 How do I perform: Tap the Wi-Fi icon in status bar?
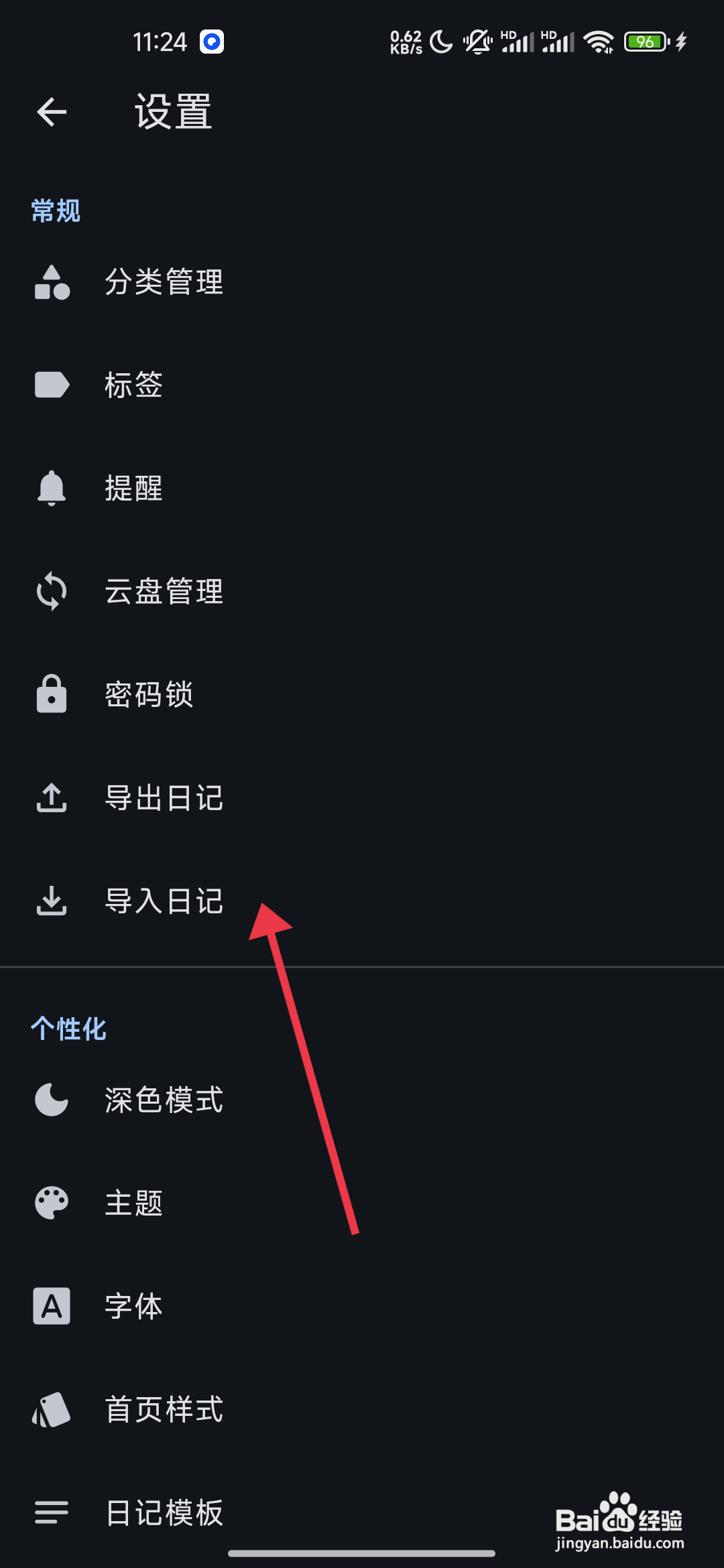[599, 42]
